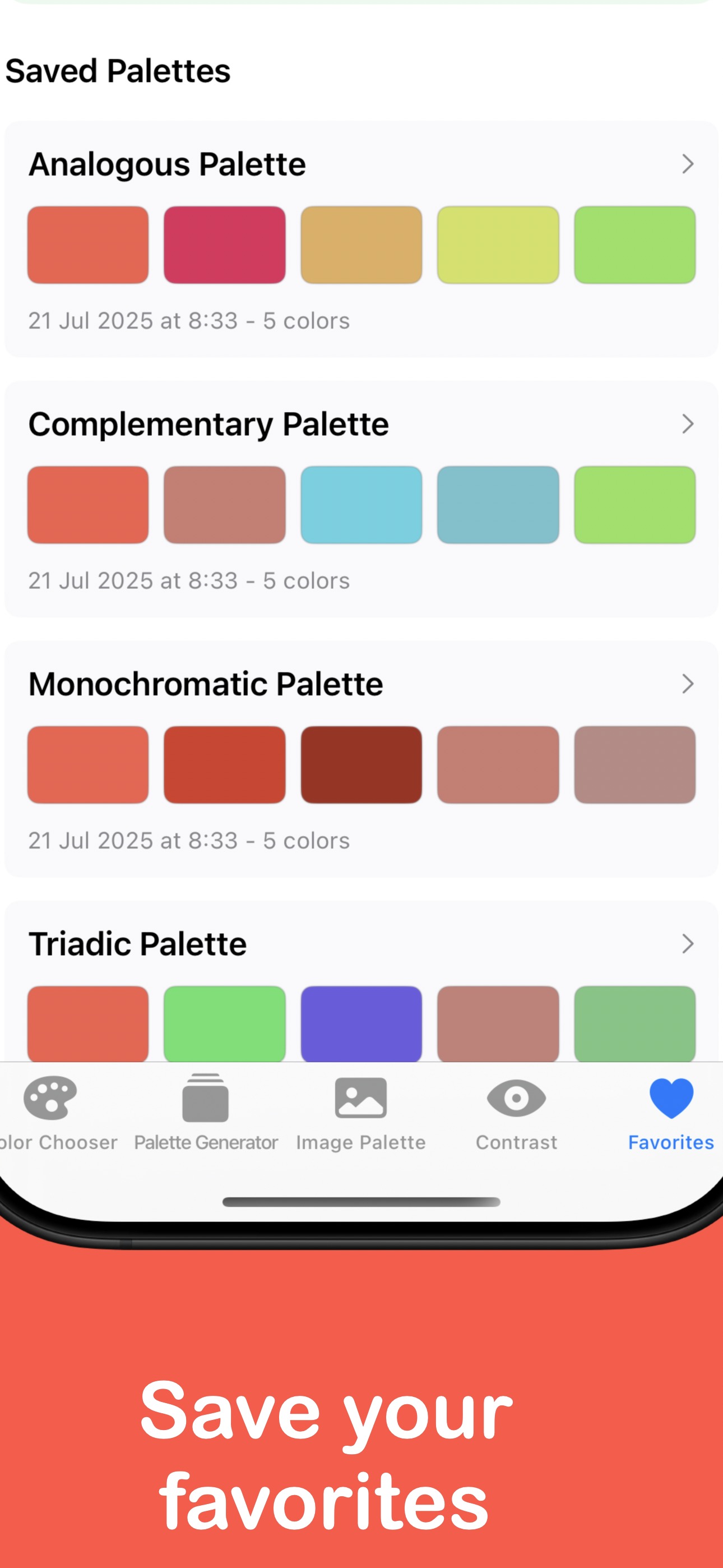Viewport: 723px width, 1568px height.
Task: Switch to the Contrast tab
Action: [516, 1114]
